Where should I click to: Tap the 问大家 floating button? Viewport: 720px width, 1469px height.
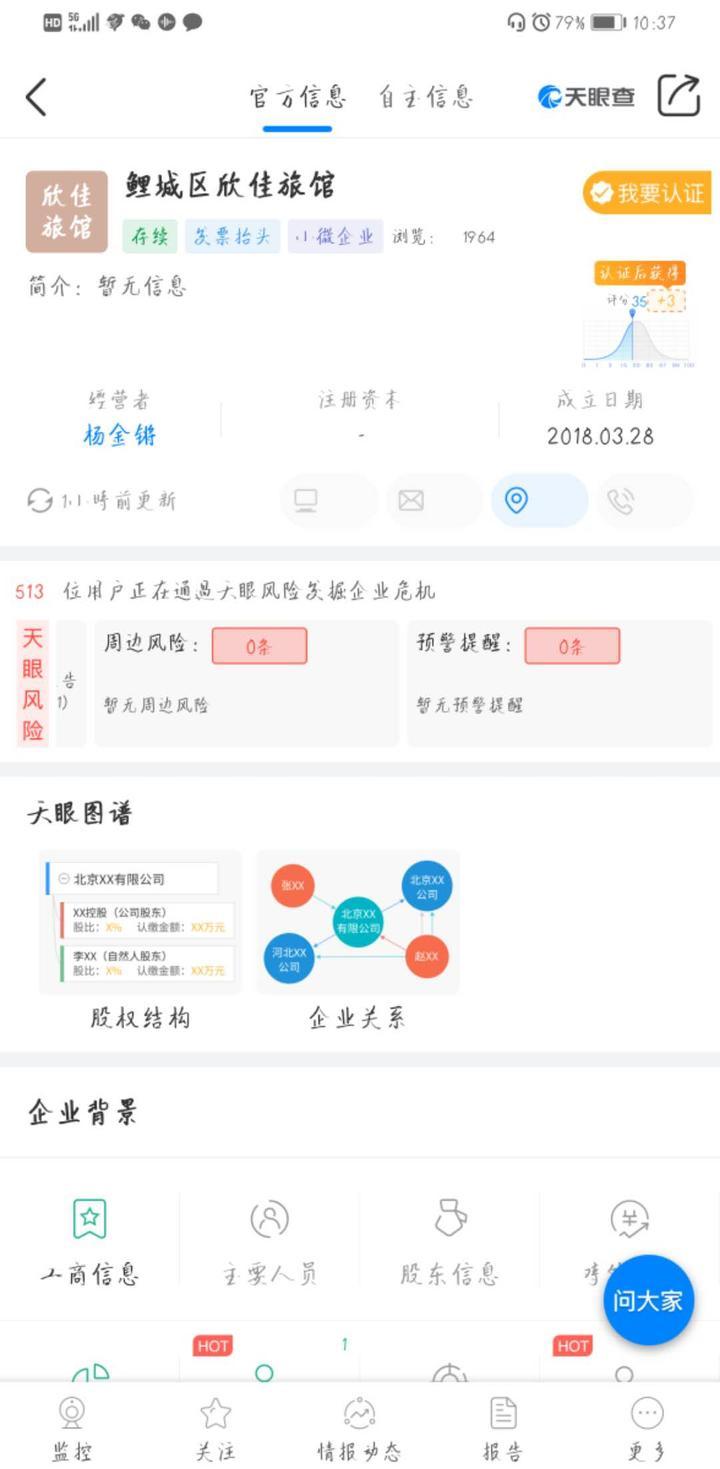coord(648,1300)
